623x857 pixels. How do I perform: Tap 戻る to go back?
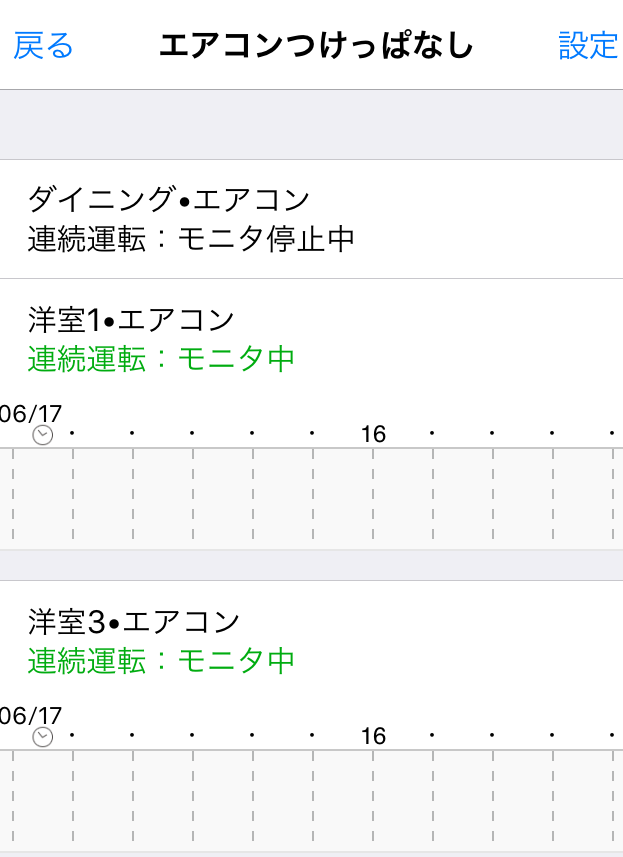(43, 45)
